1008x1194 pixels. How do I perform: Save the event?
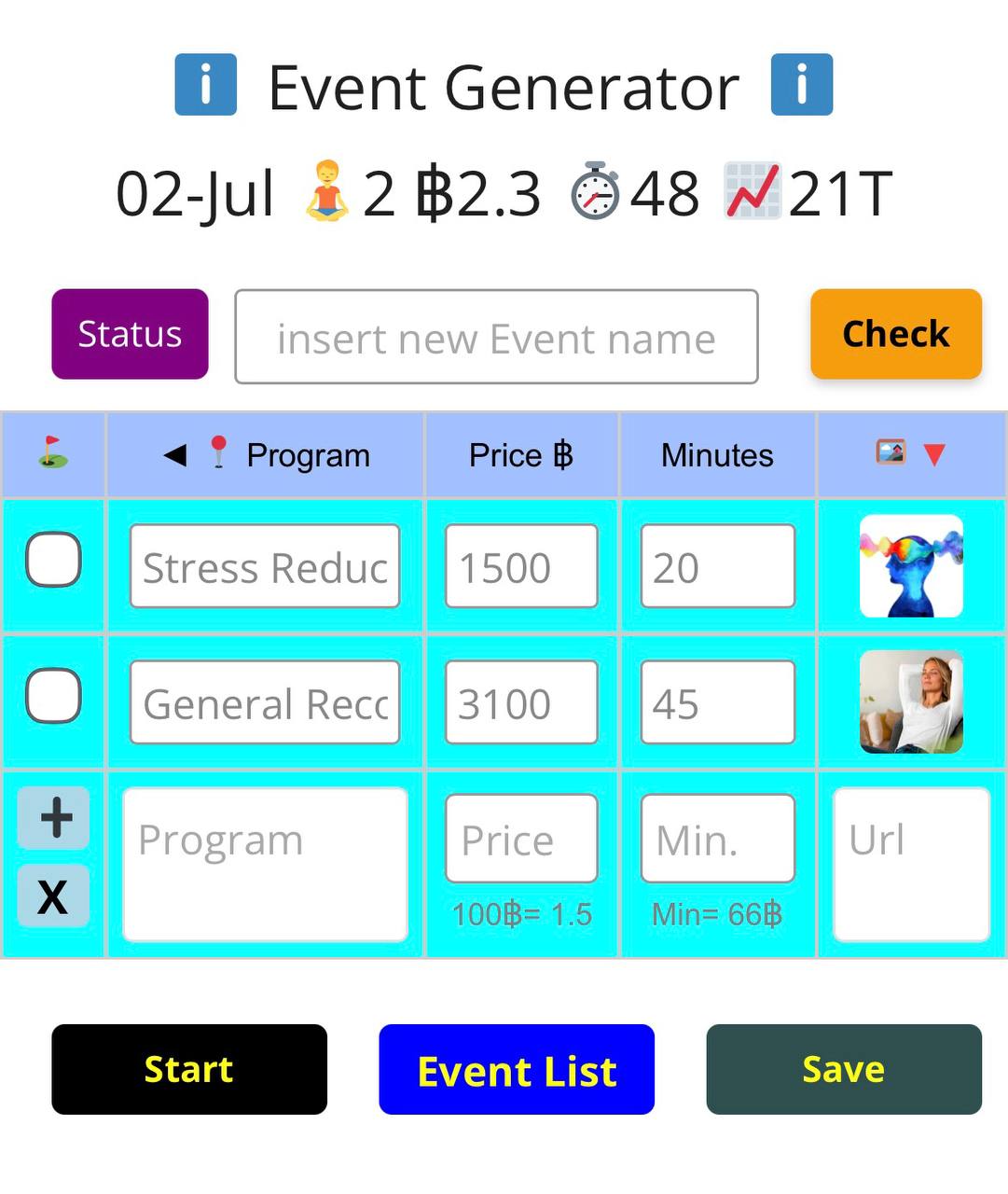pos(844,1069)
